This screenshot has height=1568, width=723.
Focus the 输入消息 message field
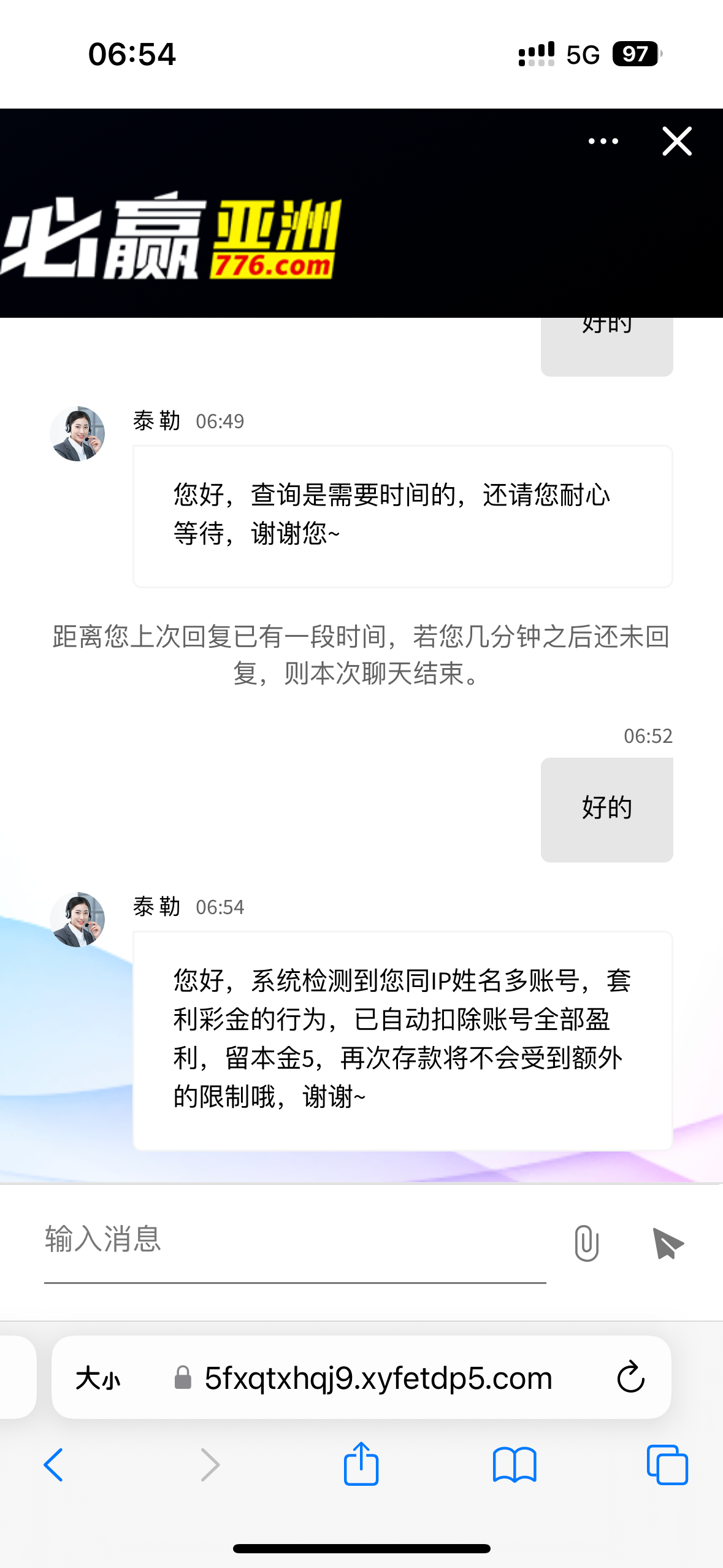click(x=294, y=1240)
